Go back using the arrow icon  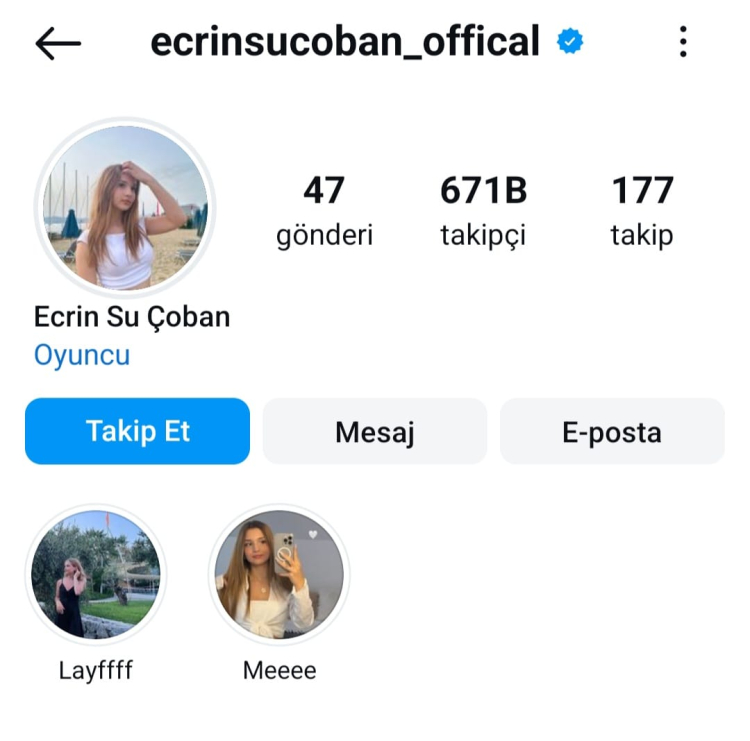(57, 43)
